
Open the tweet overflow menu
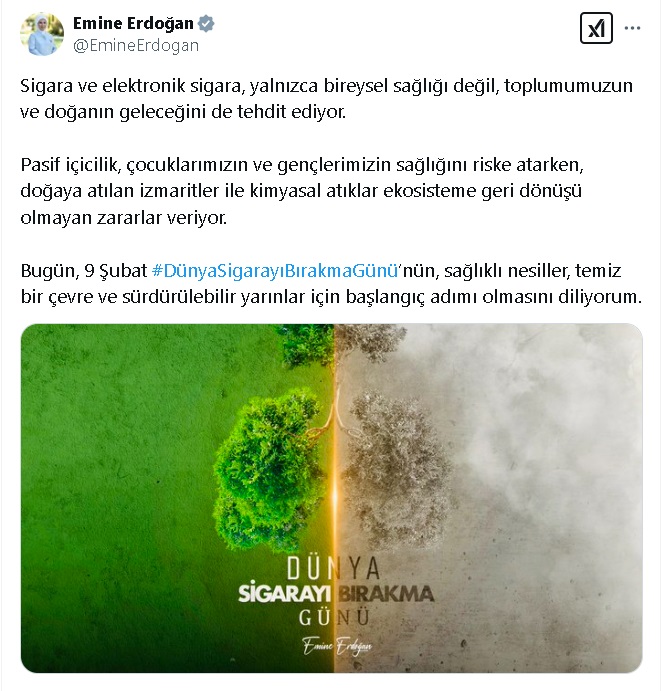(x=632, y=29)
